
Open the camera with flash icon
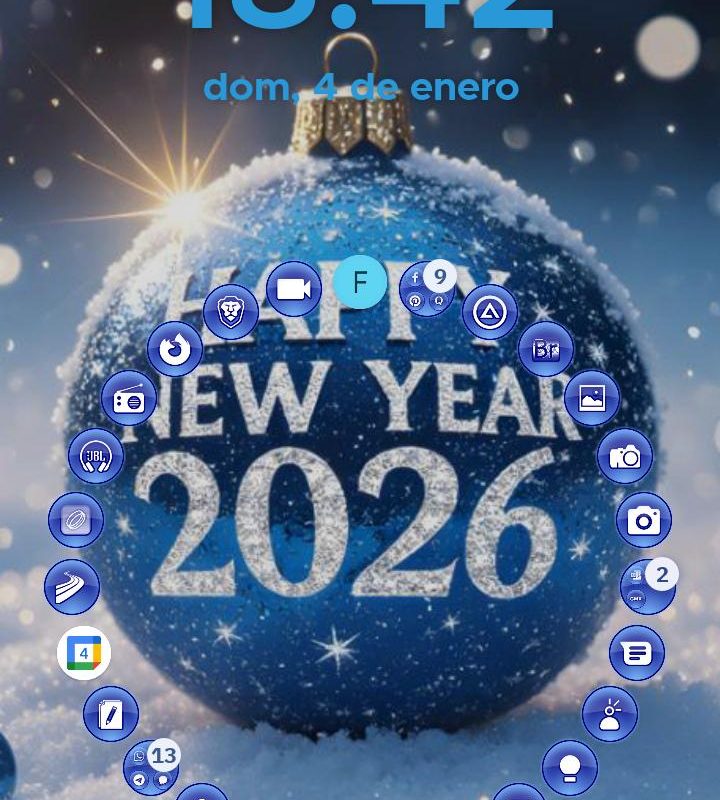(625, 457)
